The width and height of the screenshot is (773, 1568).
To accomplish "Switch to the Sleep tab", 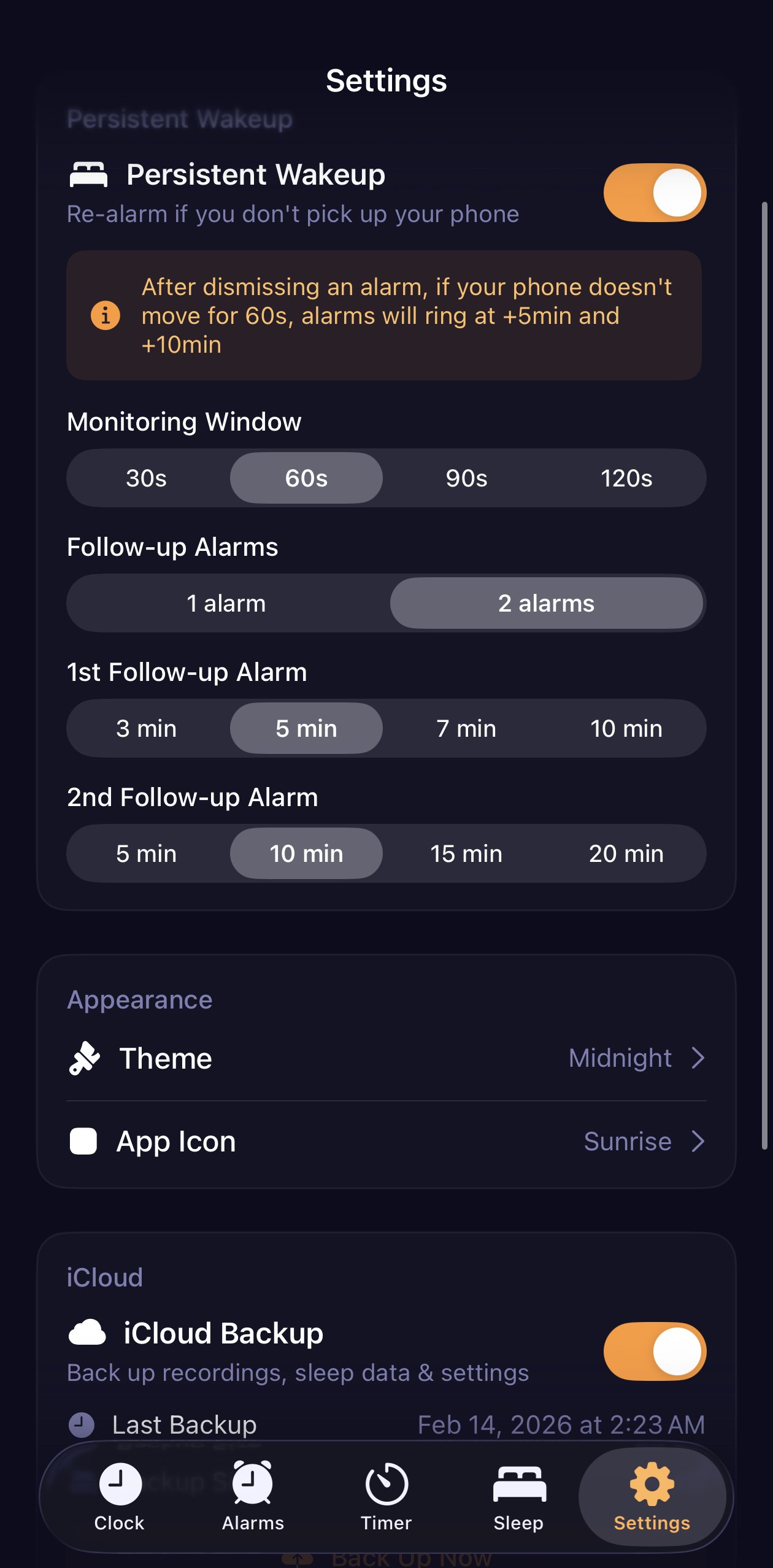I will click(519, 1496).
